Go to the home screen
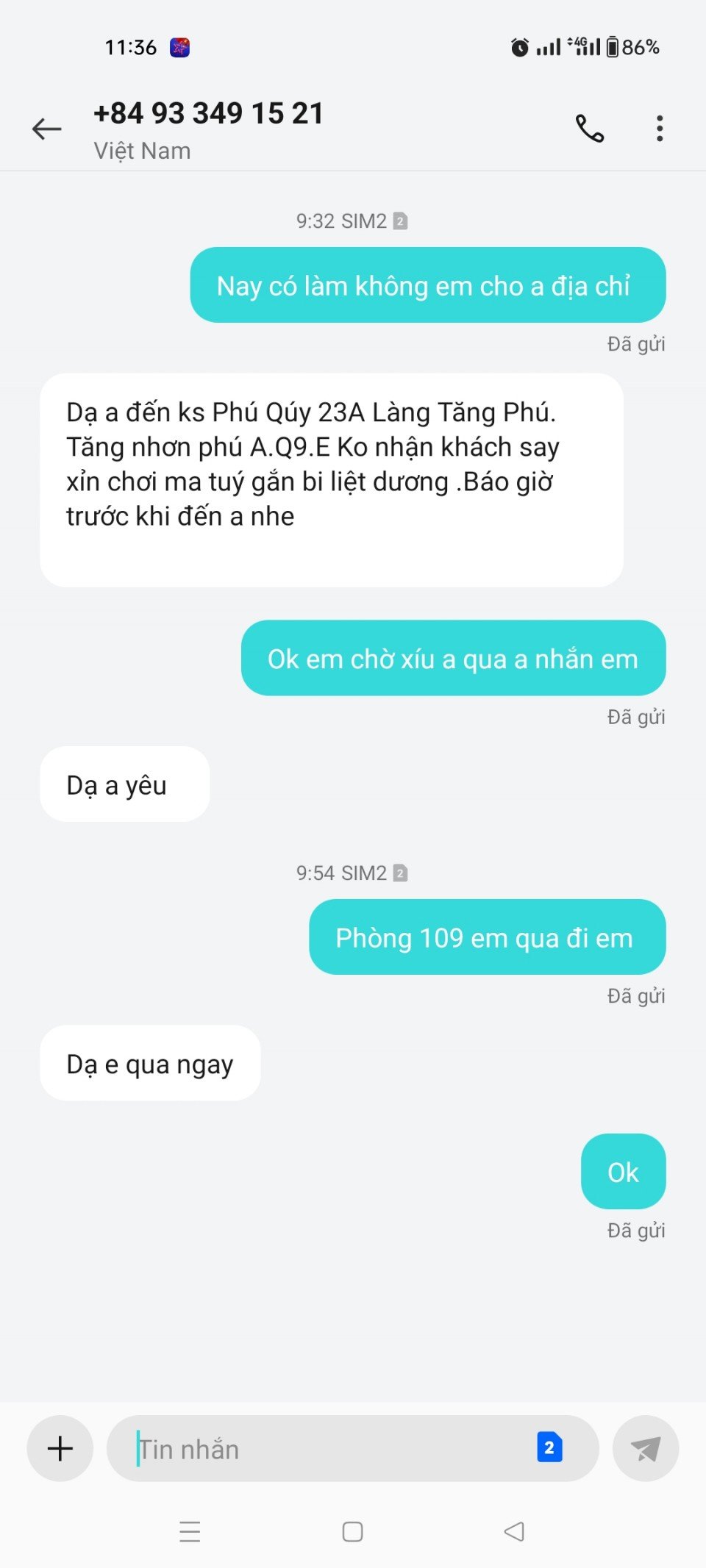Image resolution: width=706 pixels, height=1568 pixels. click(353, 1531)
